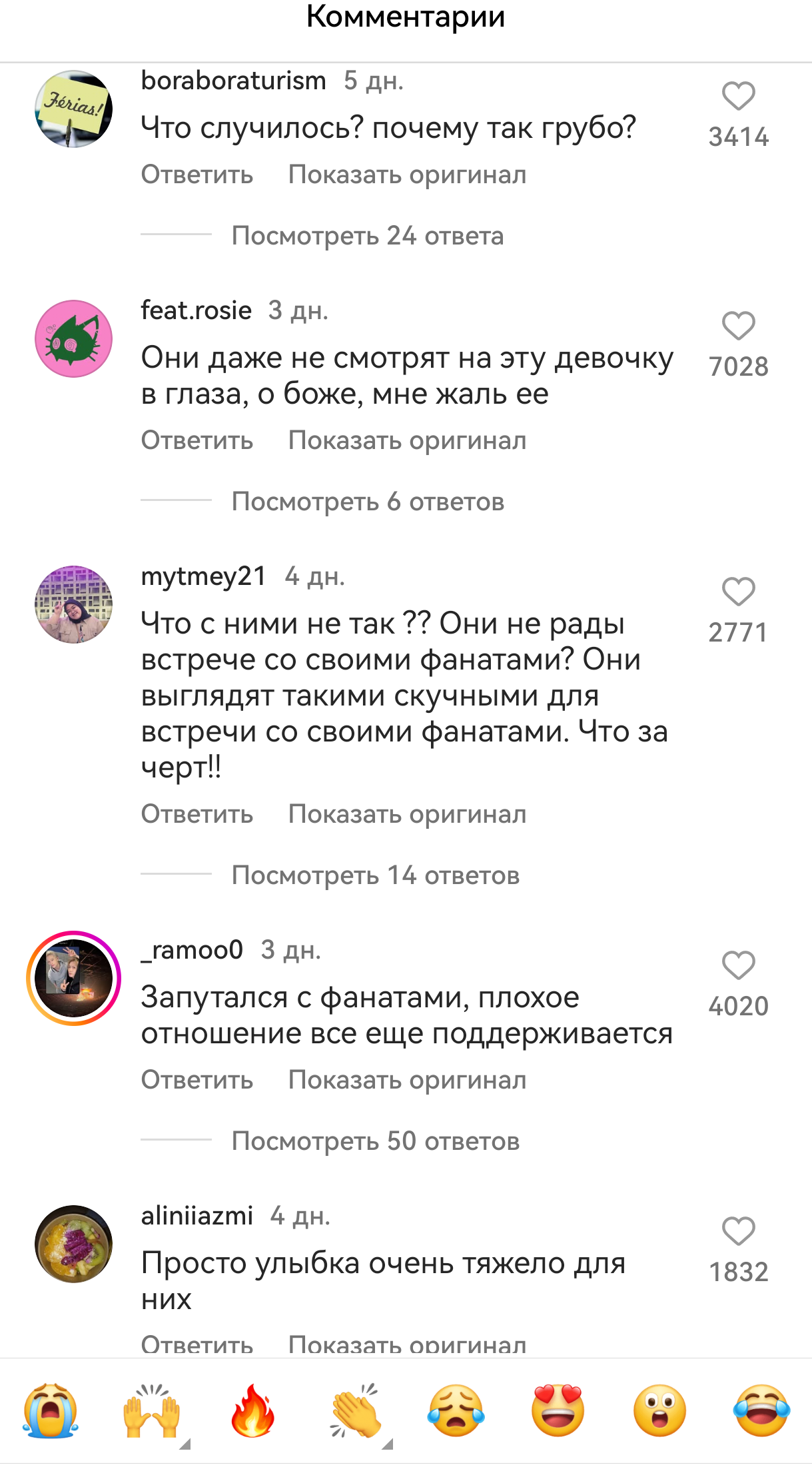
Task: Open _ramoo0's profile picture with story ring
Action: point(73,978)
